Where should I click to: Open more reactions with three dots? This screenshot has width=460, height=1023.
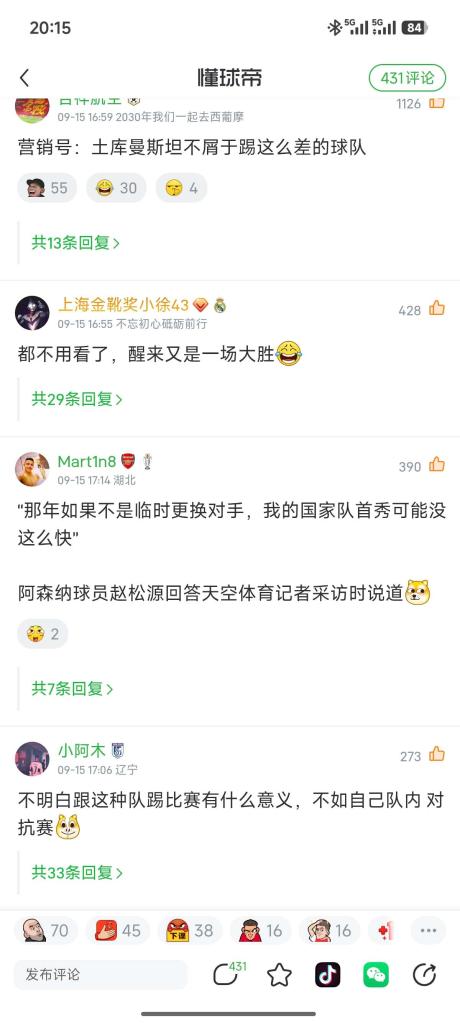click(428, 930)
